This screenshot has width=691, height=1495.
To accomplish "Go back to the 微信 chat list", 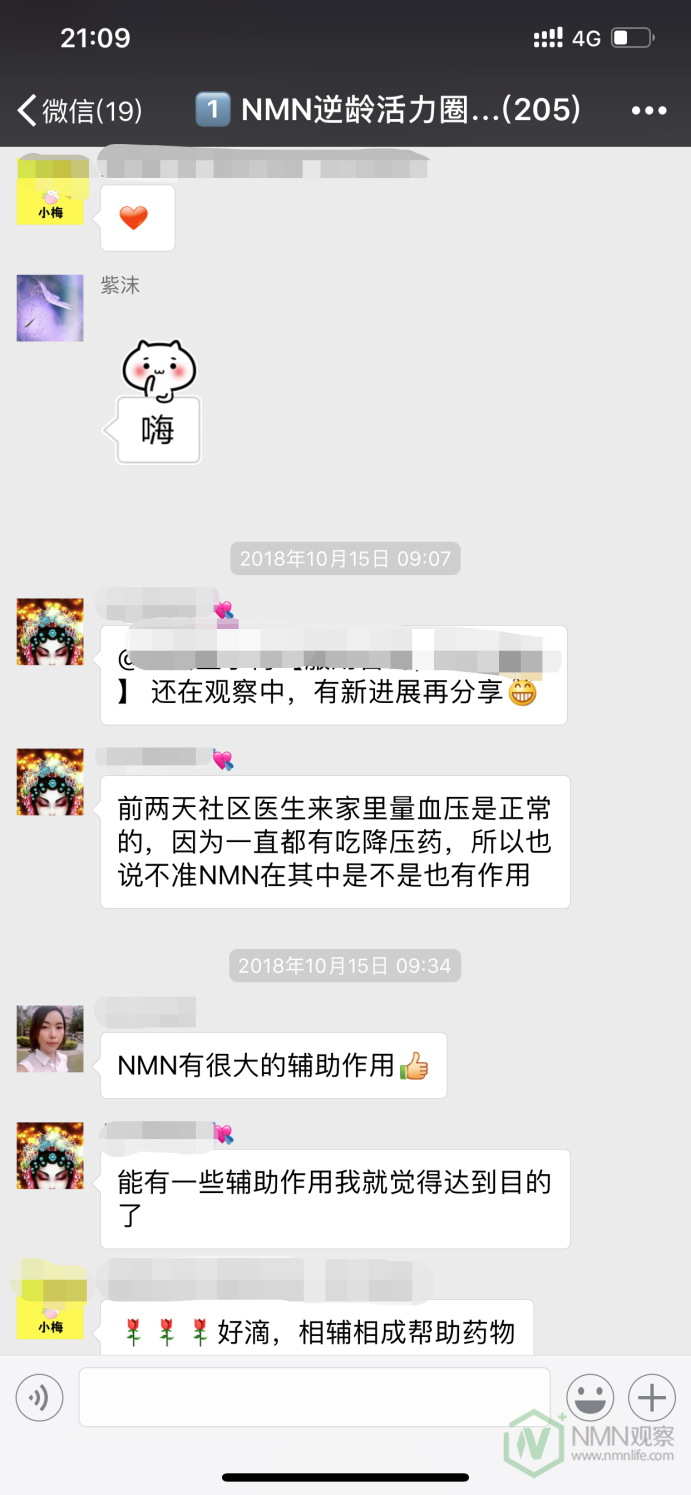I will [x=80, y=110].
